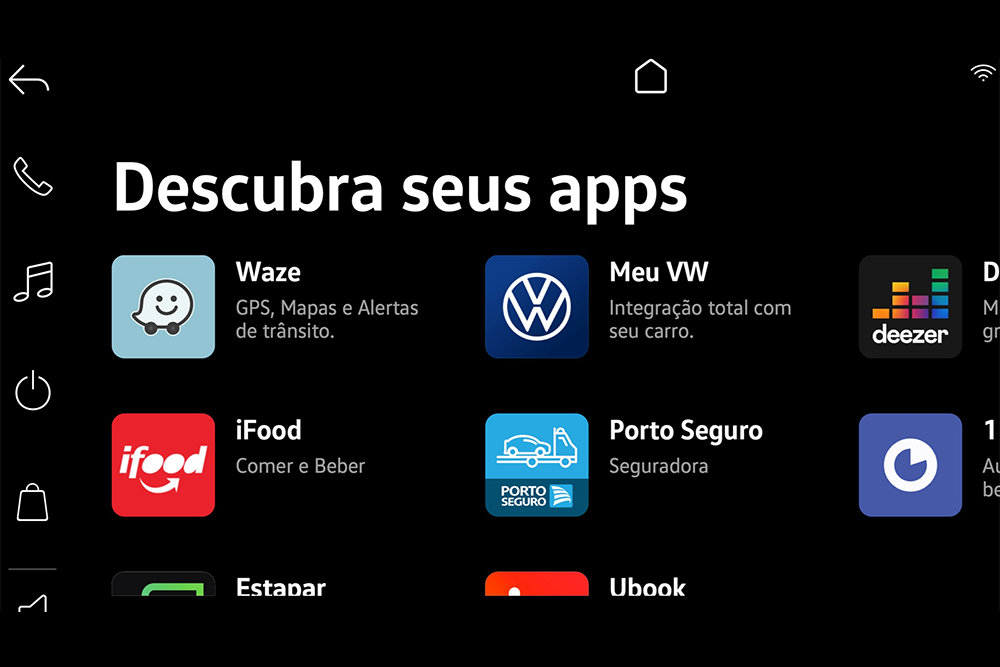
Task: Open the shopping bag store
Action: coord(32,501)
